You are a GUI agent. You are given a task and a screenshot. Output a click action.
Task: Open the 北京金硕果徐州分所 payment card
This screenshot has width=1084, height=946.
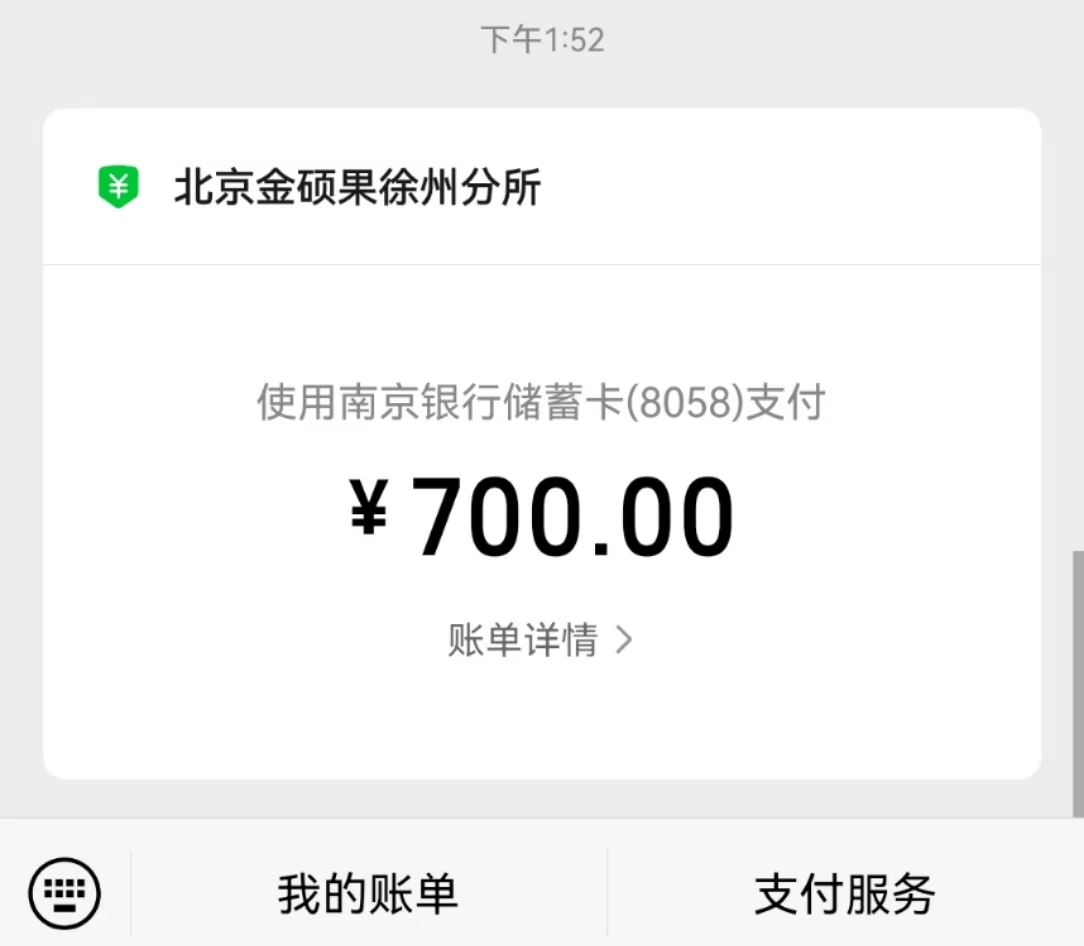tap(357, 188)
